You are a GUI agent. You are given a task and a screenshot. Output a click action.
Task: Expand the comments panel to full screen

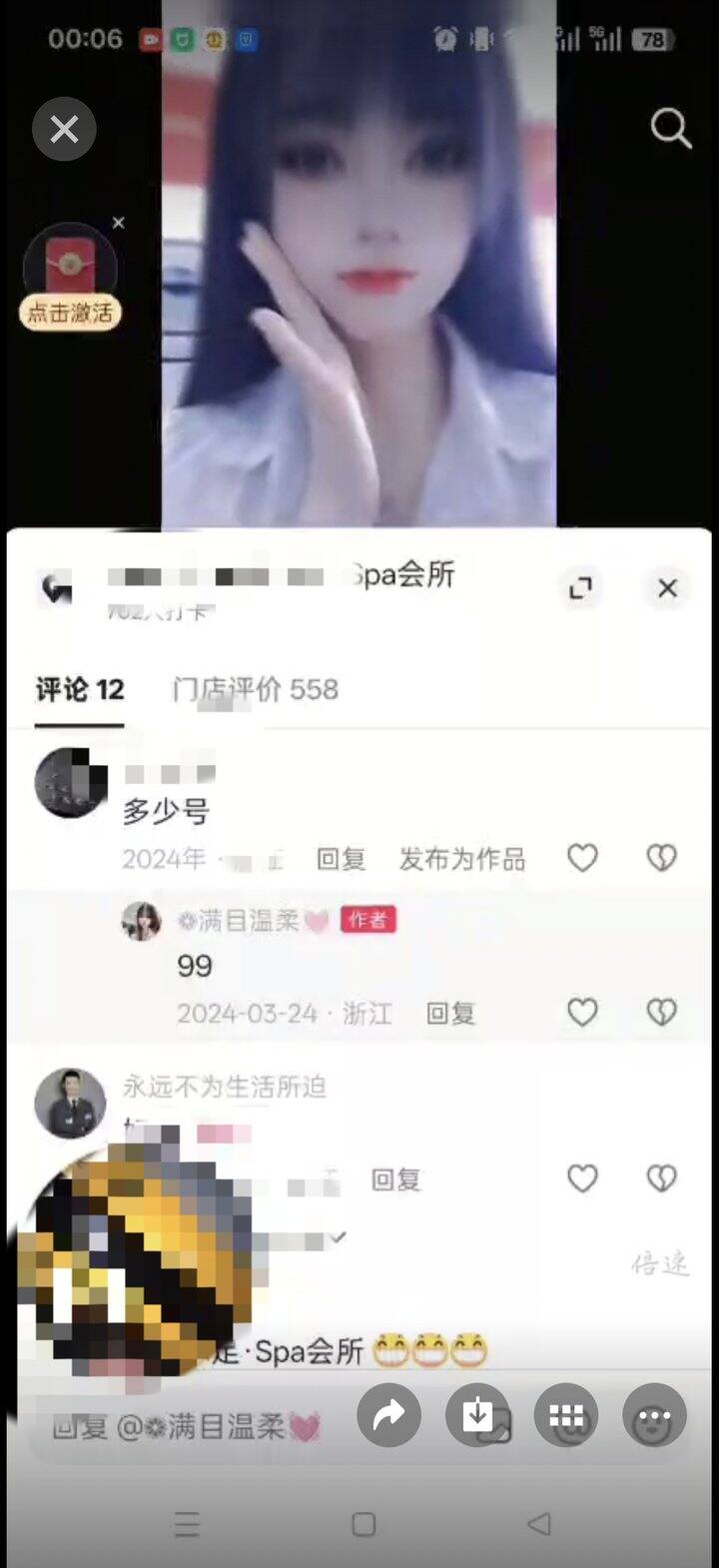pos(580,588)
